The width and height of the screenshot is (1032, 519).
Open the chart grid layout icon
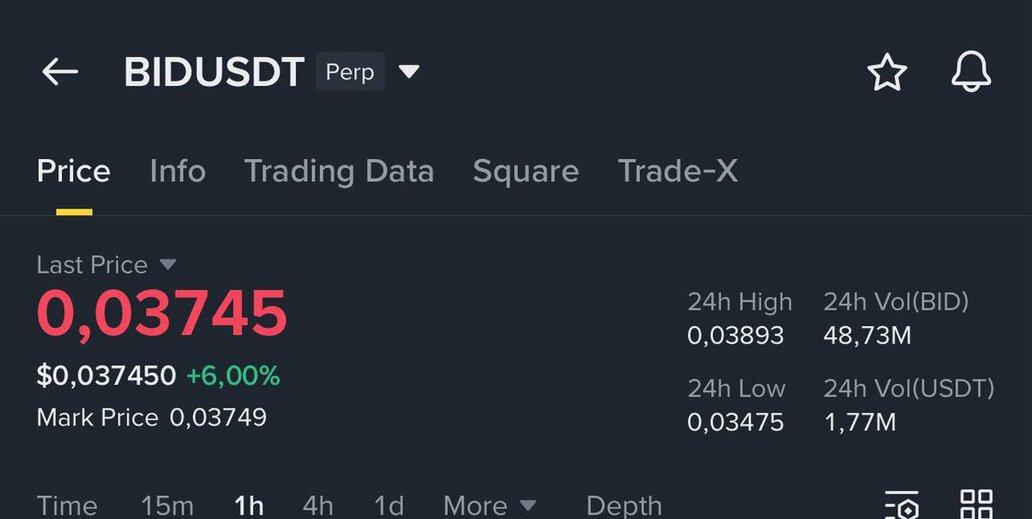pyautogui.click(x=976, y=504)
